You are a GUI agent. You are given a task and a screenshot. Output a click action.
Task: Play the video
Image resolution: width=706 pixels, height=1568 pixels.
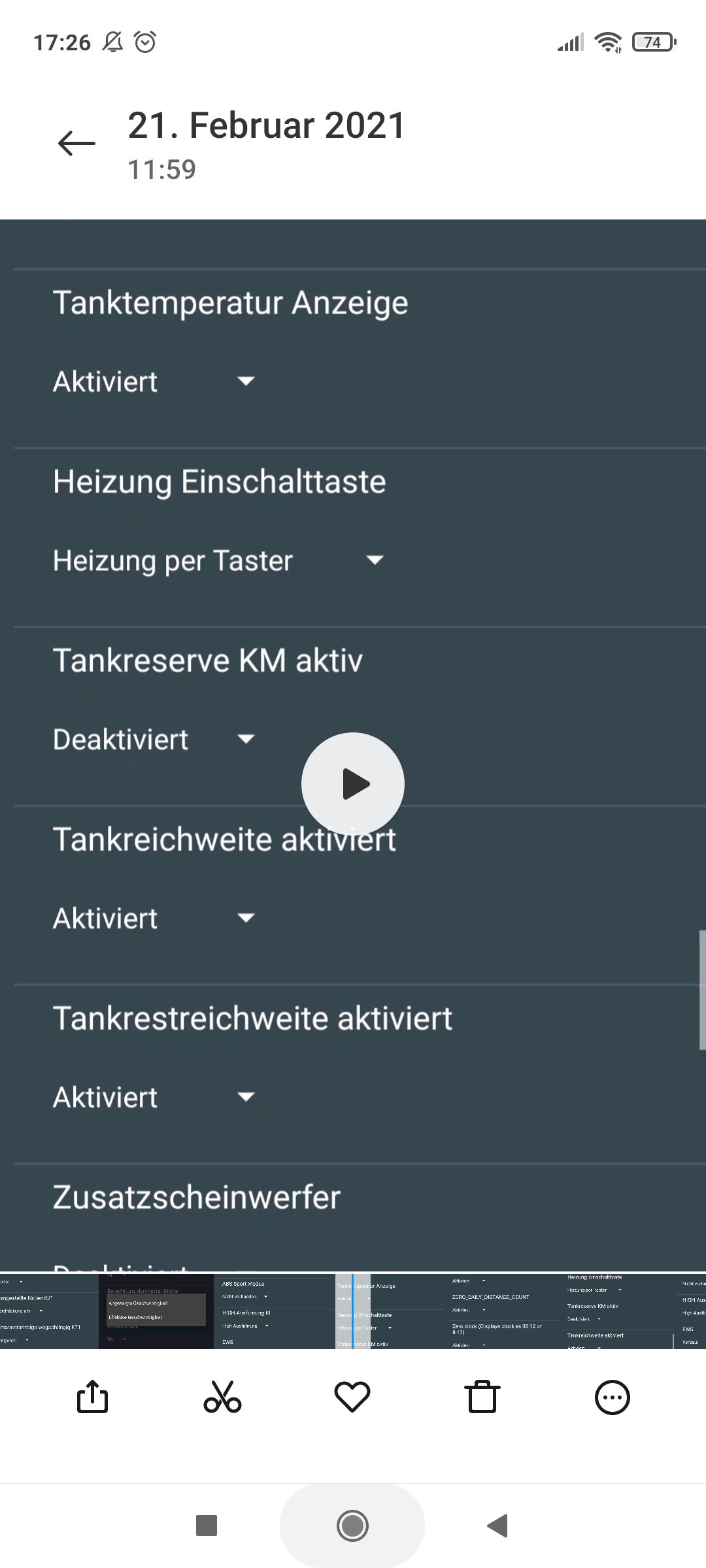coord(353,784)
